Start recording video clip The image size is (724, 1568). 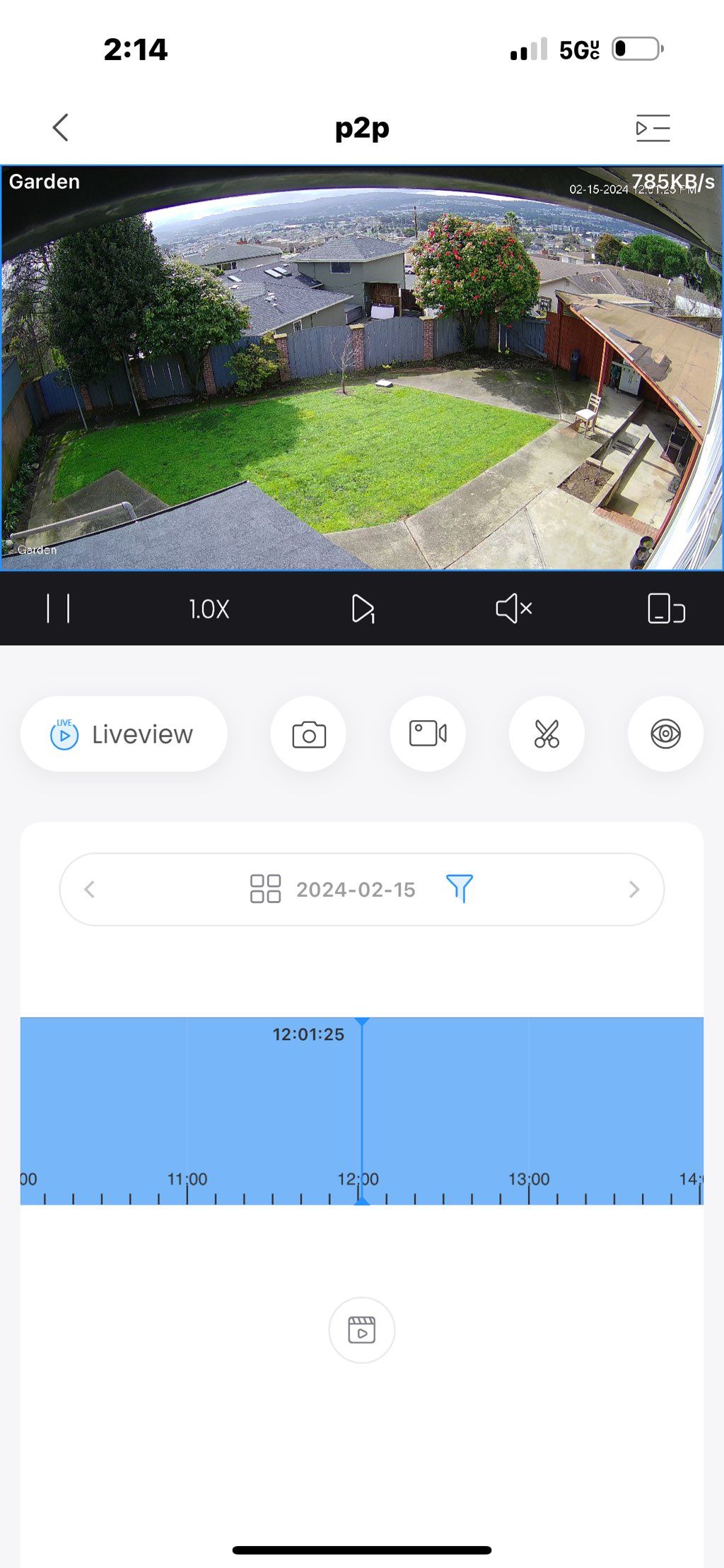428,733
